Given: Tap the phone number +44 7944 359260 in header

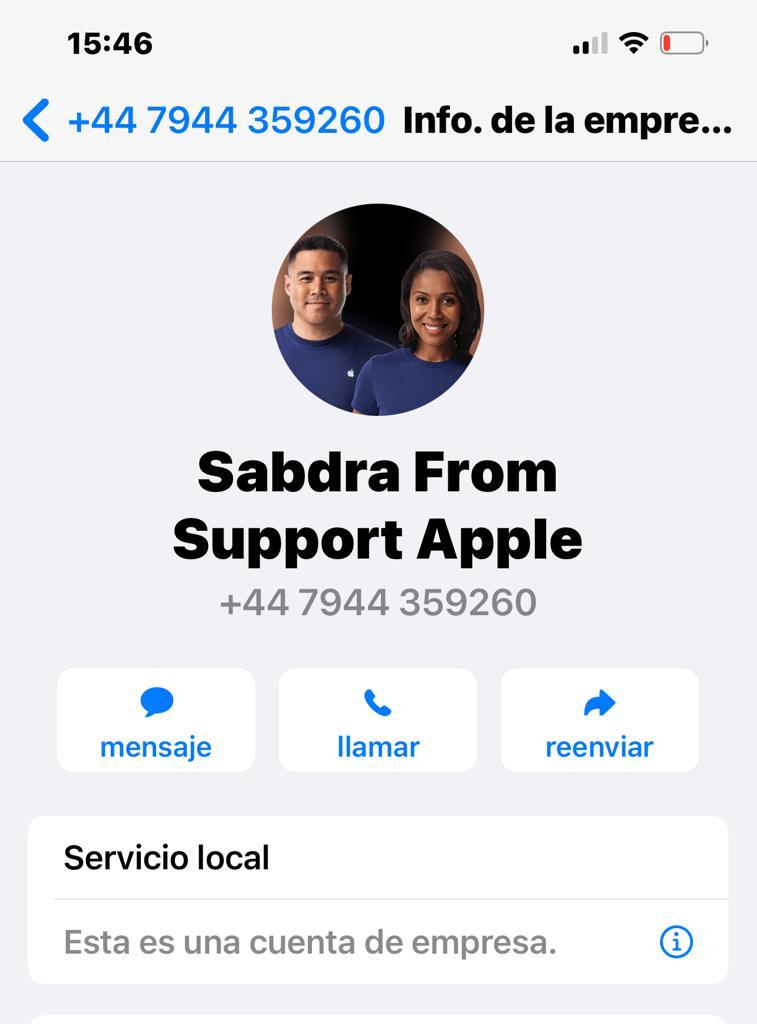Looking at the screenshot, I should tap(224, 119).
